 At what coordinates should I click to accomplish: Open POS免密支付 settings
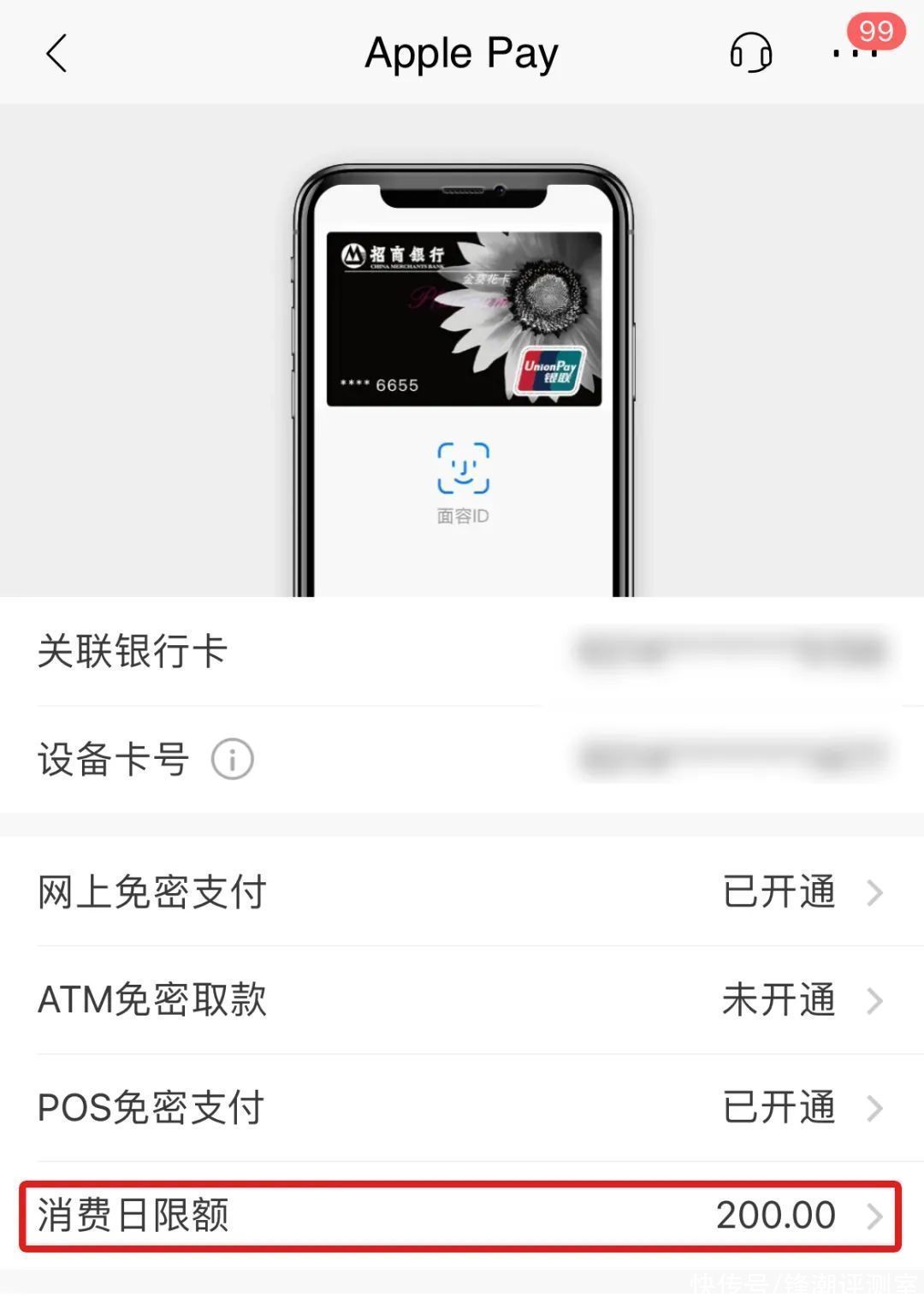(x=462, y=1108)
